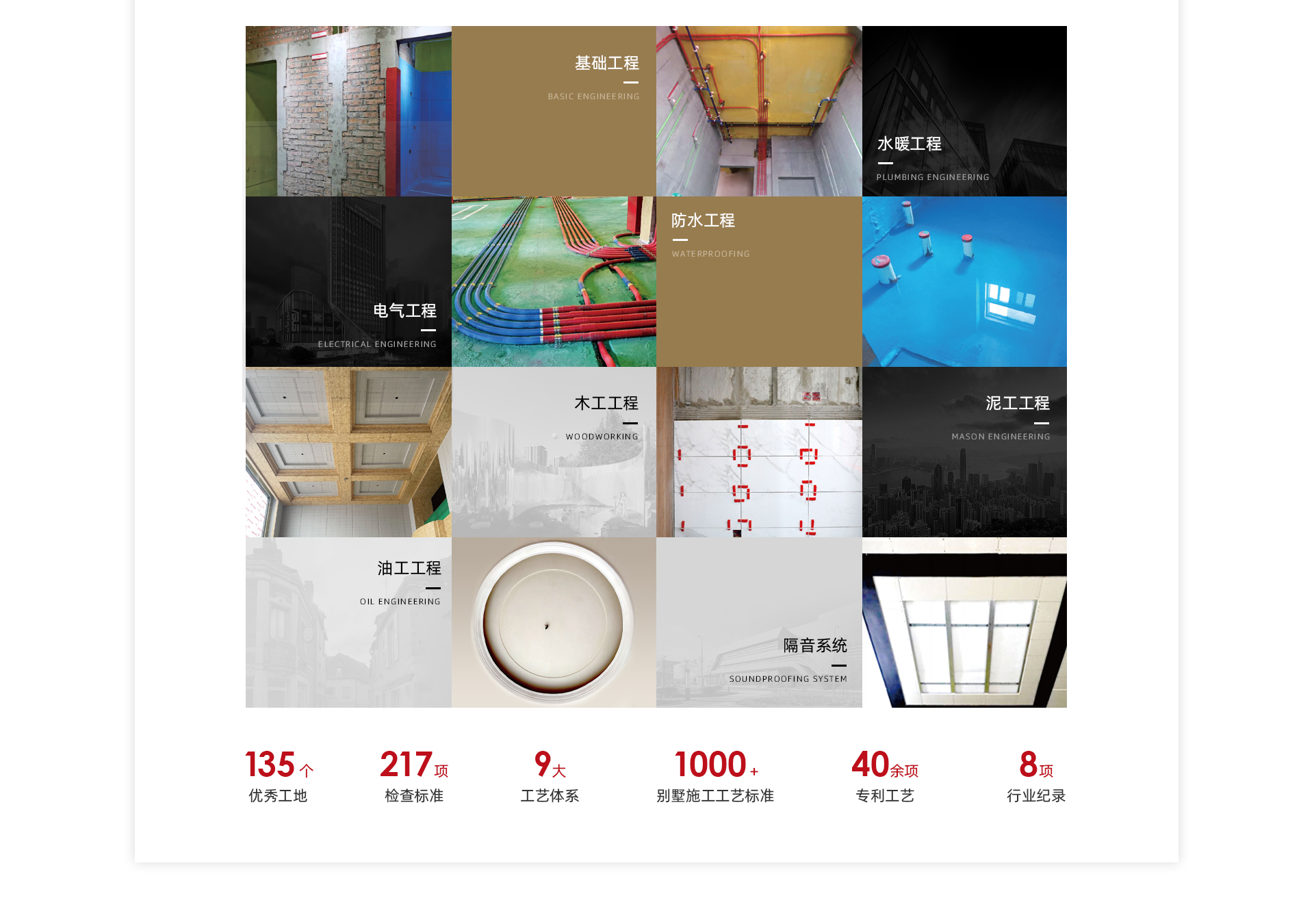Open the 泥工工程 Mason Engineering tile
The image size is (1314, 924).
964,452
